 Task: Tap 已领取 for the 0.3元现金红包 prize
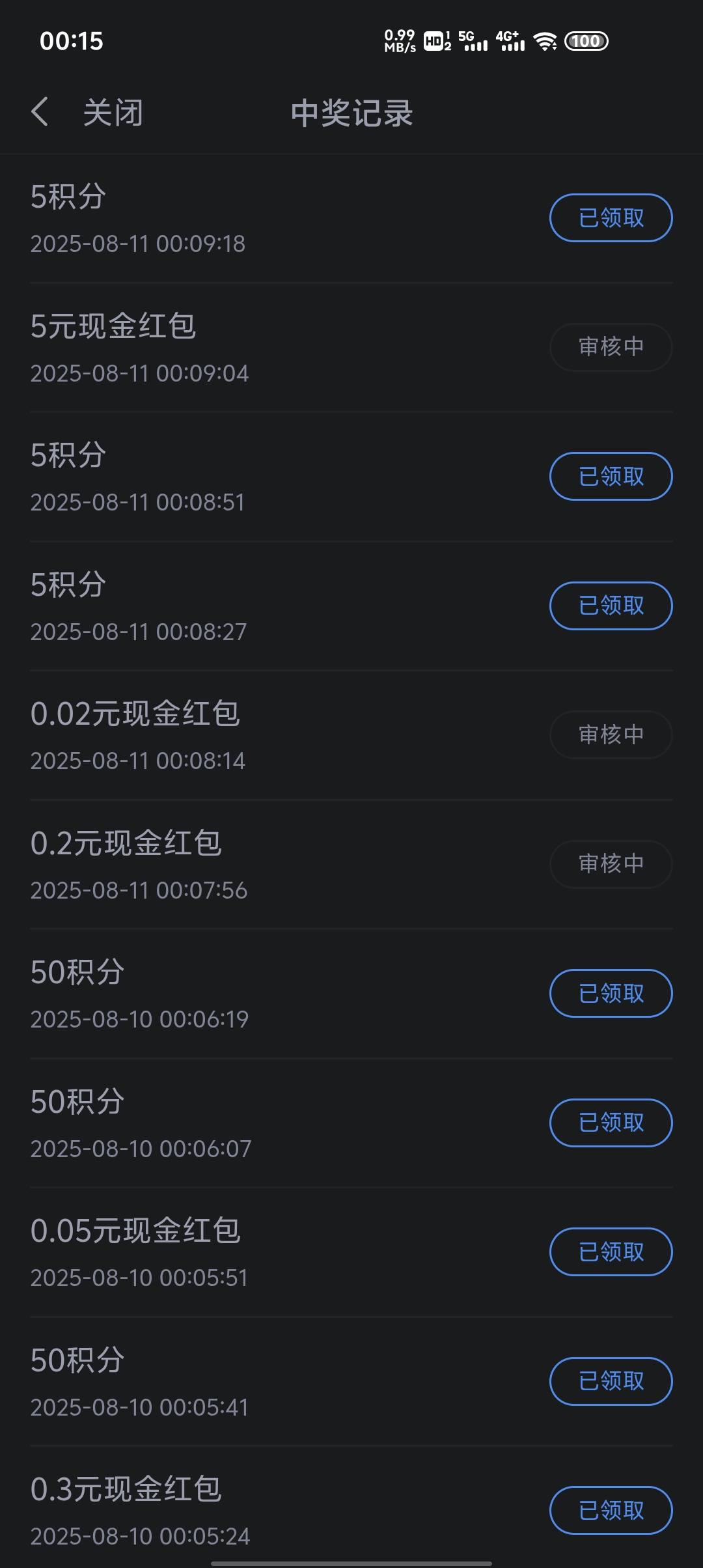611,1510
